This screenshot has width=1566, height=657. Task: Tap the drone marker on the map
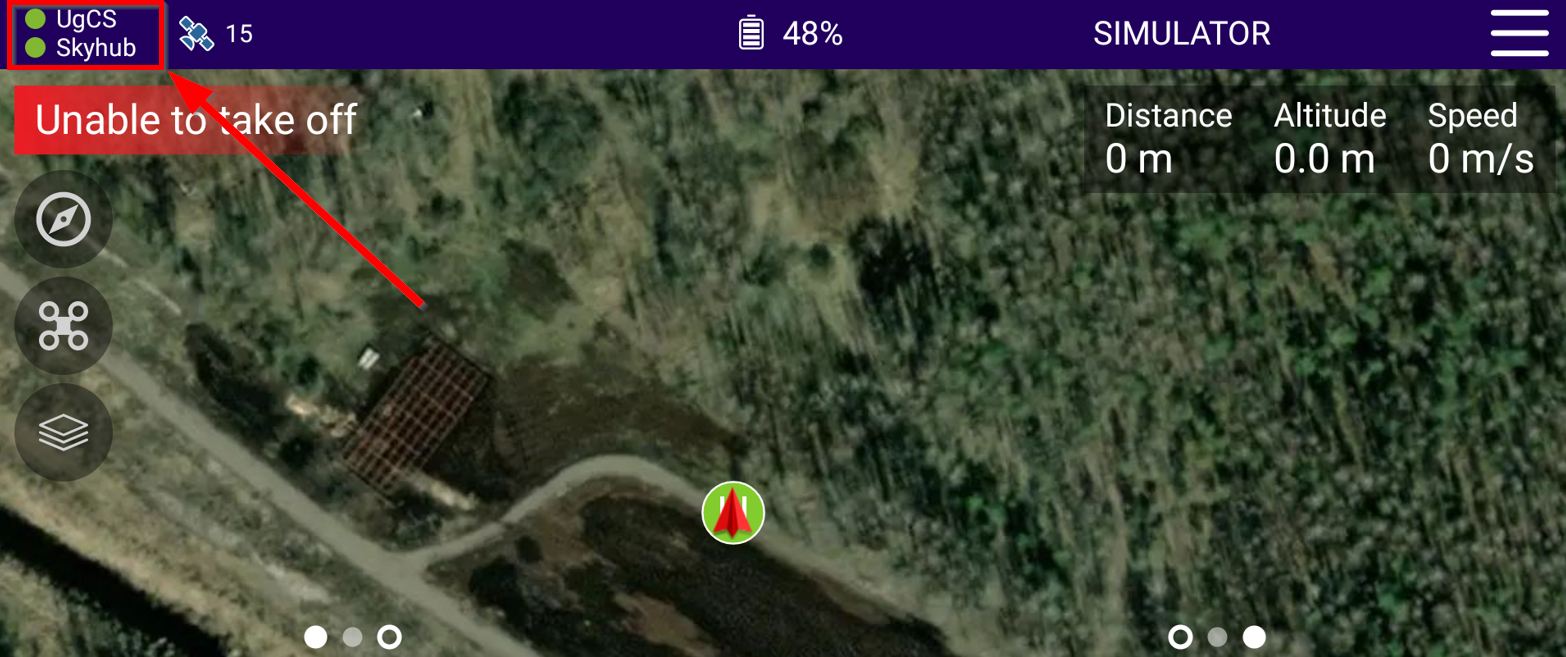(733, 512)
